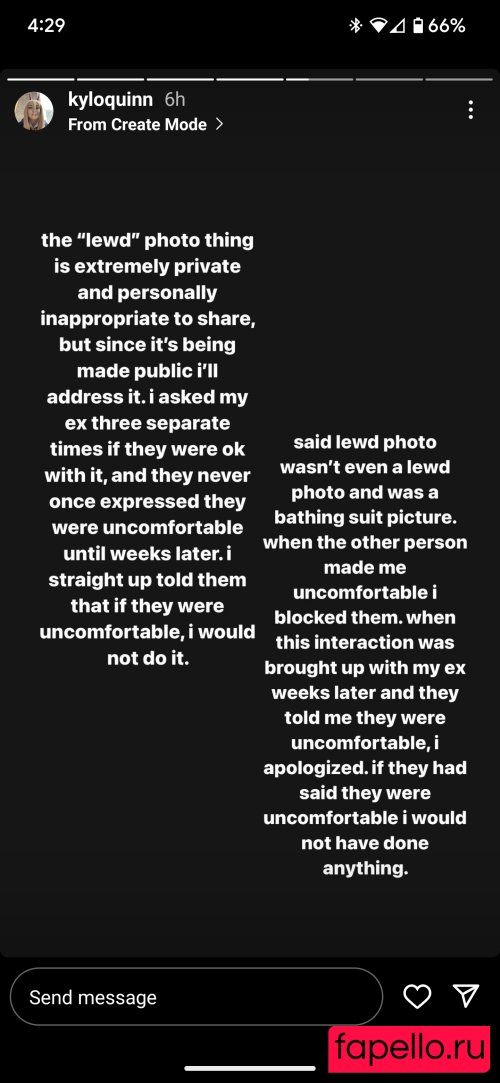Open the From Create Mode link
The width and height of the screenshot is (500, 1083).
(146, 124)
